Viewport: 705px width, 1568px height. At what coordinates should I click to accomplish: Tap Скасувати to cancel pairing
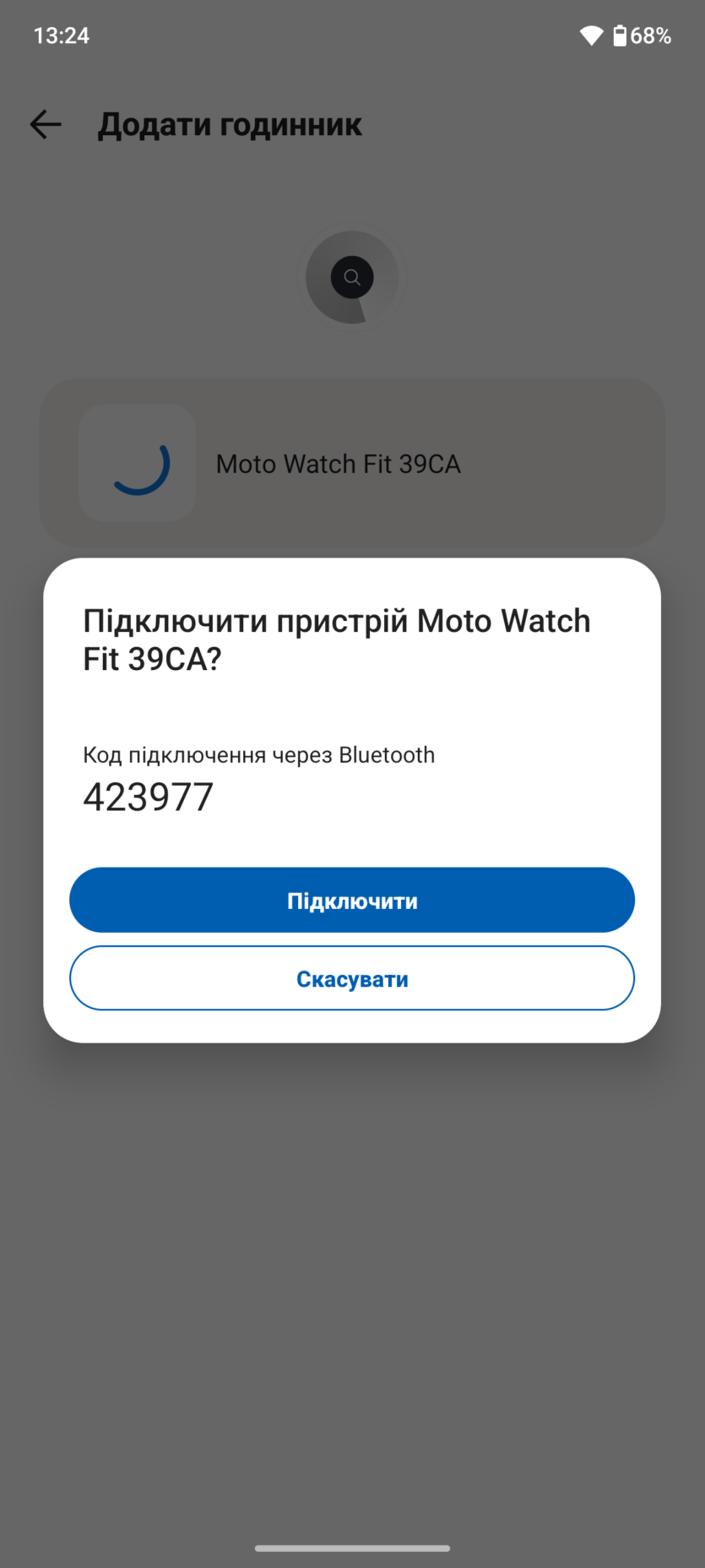coord(352,978)
